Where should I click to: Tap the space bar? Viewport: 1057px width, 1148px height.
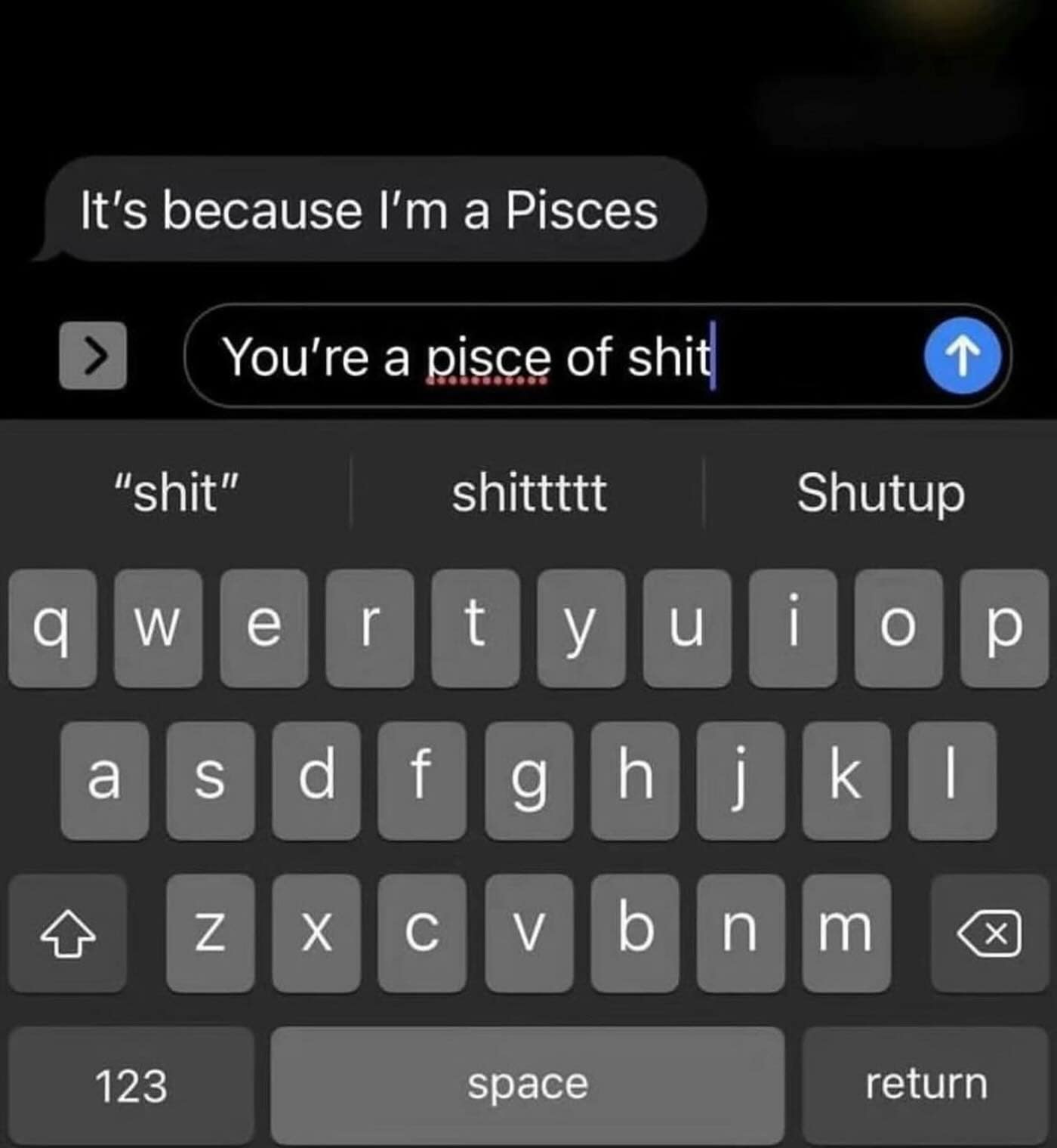click(x=527, y=1085)
